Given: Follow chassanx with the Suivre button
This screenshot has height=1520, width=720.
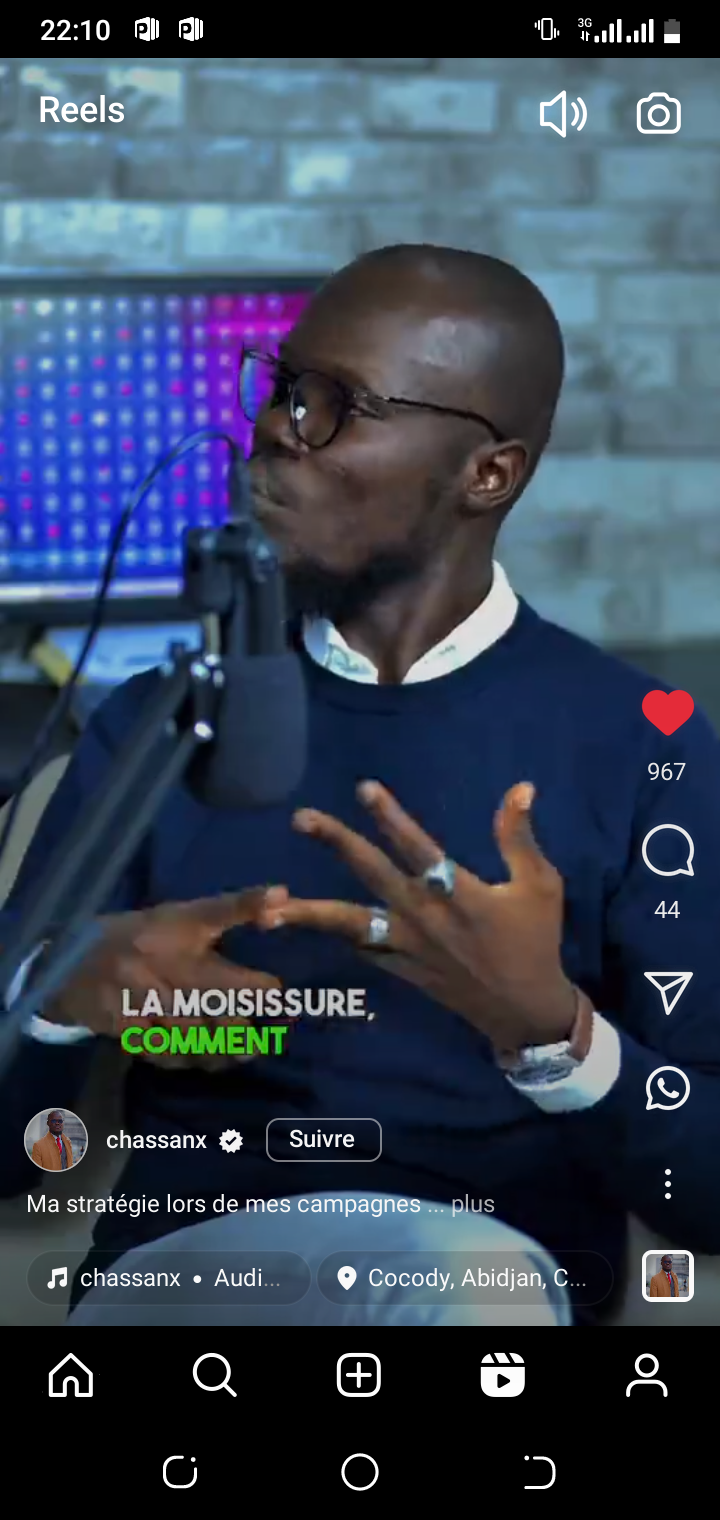Looking at the screenshot, I should pos(323,1140).
